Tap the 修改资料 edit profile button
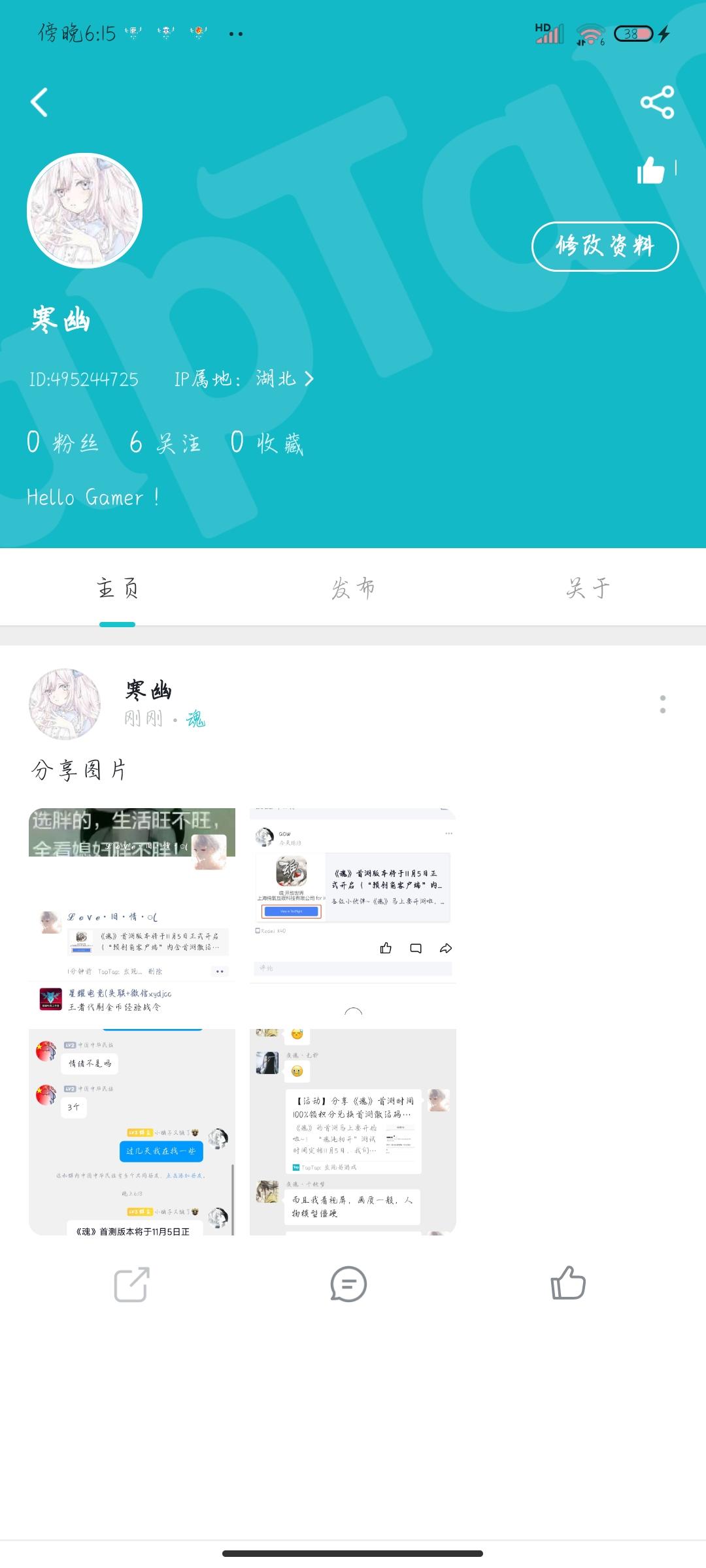Image resolution: width=706 pixels, height=1568 pixels. coord(605,246)
